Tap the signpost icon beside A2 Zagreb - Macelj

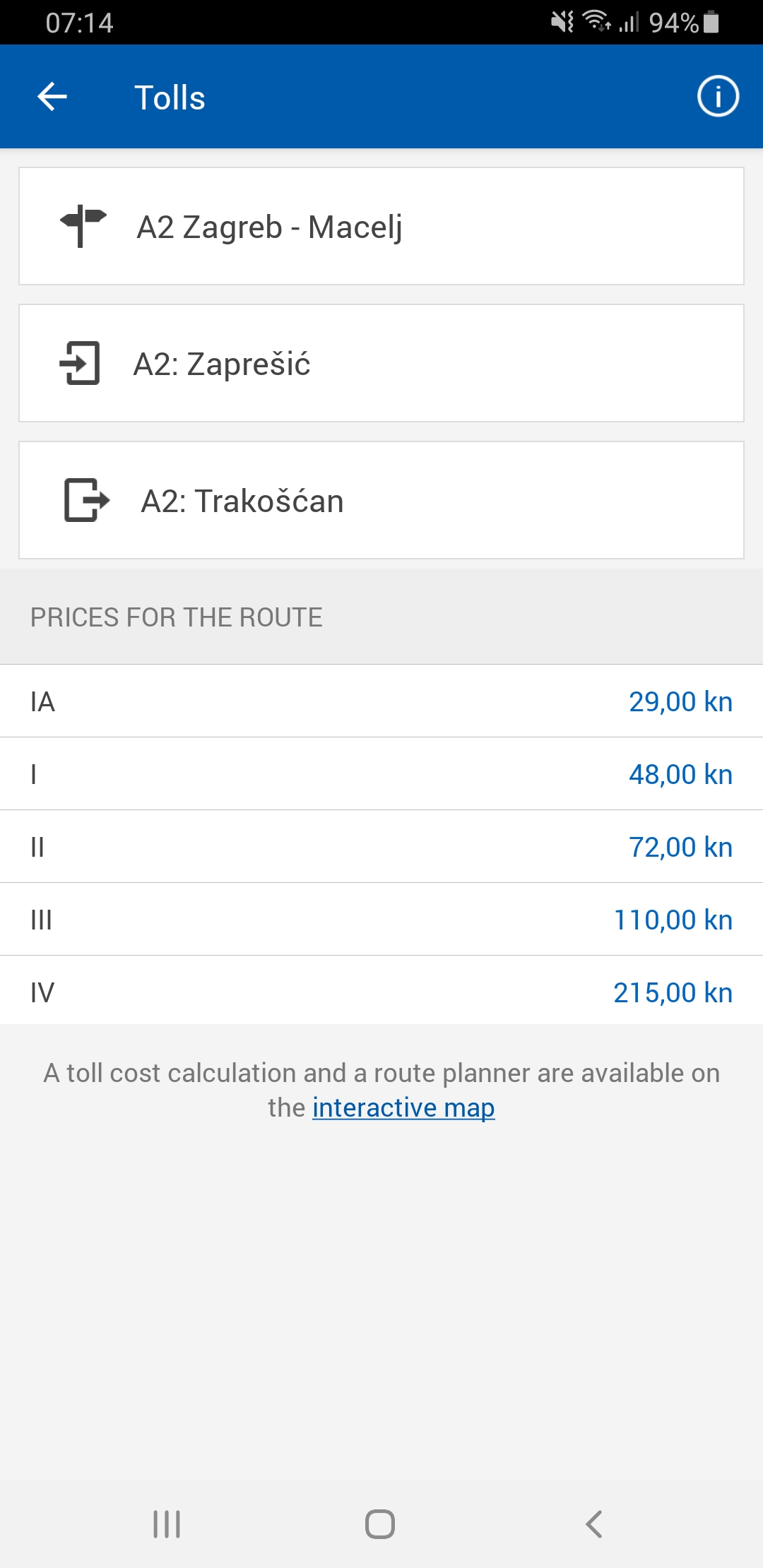coord(83,225)
